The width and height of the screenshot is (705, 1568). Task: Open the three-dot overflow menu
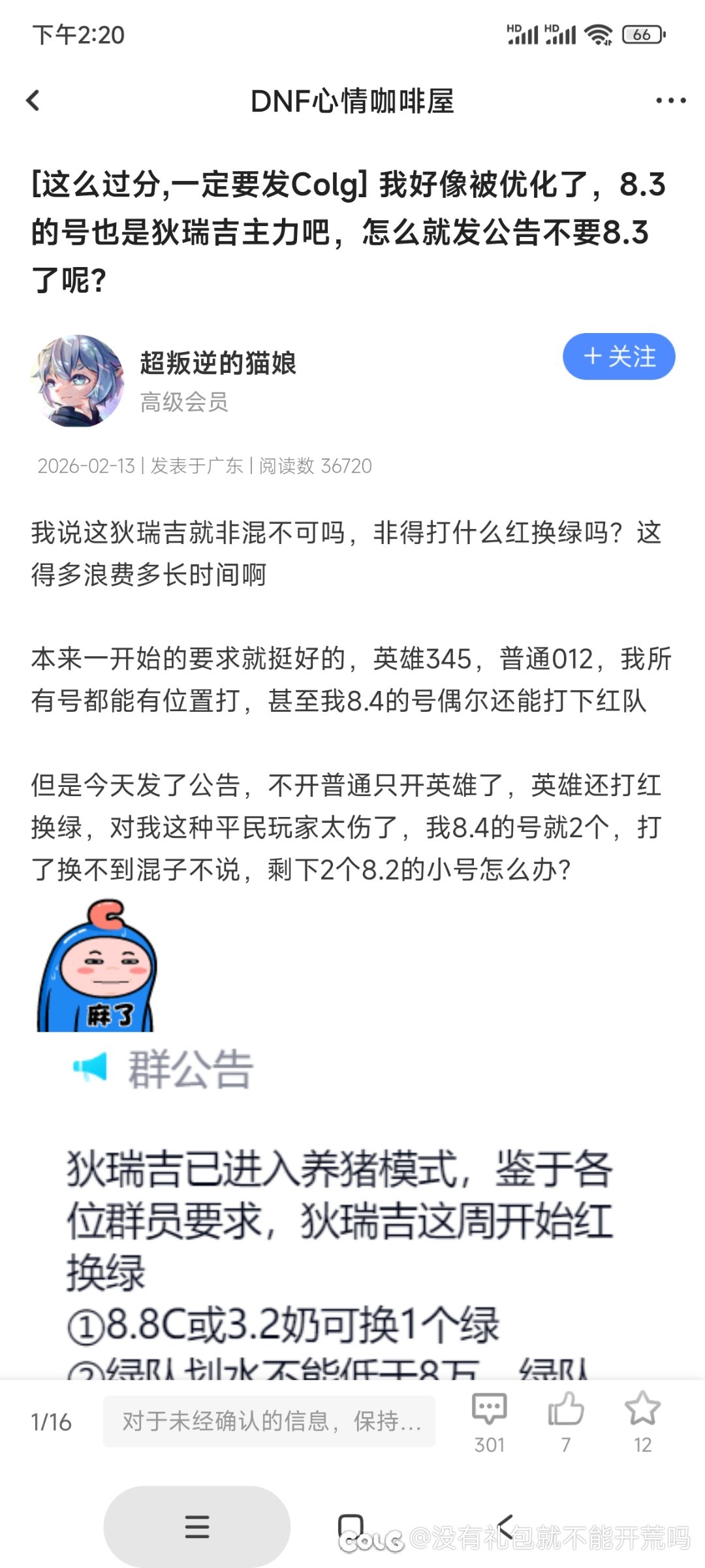[670, 101]
